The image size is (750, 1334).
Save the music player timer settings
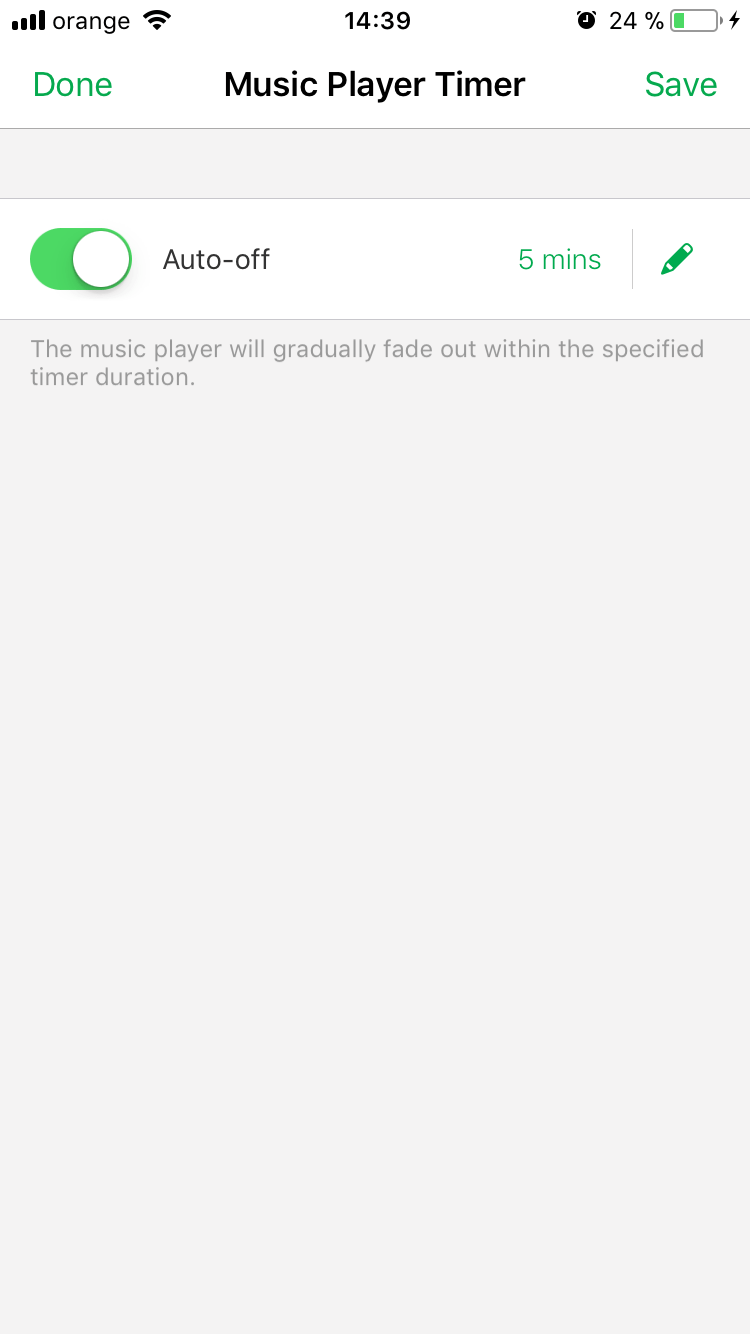point(680,85)
